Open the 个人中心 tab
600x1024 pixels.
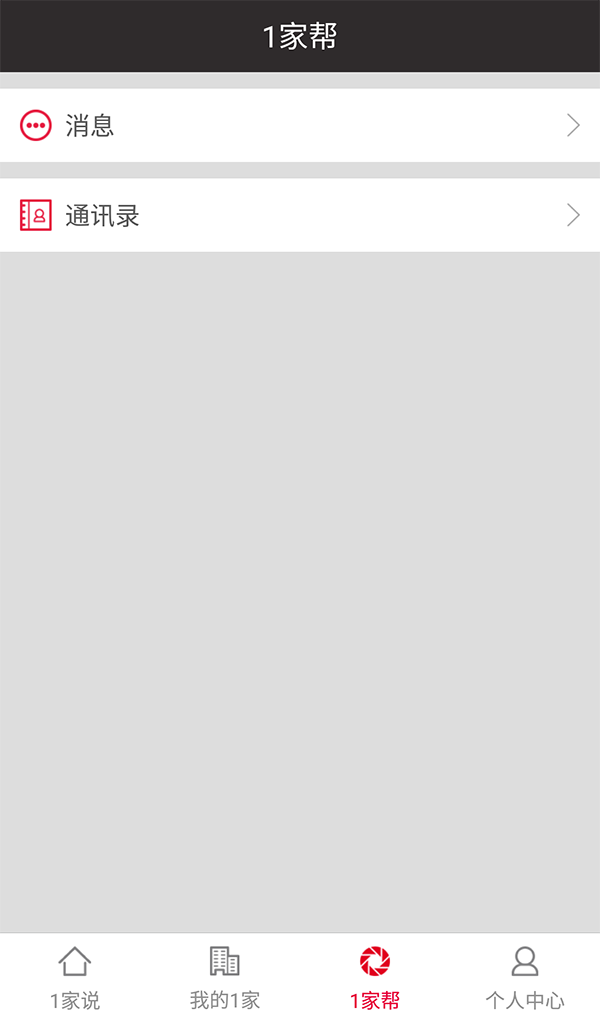coord(525,978)
